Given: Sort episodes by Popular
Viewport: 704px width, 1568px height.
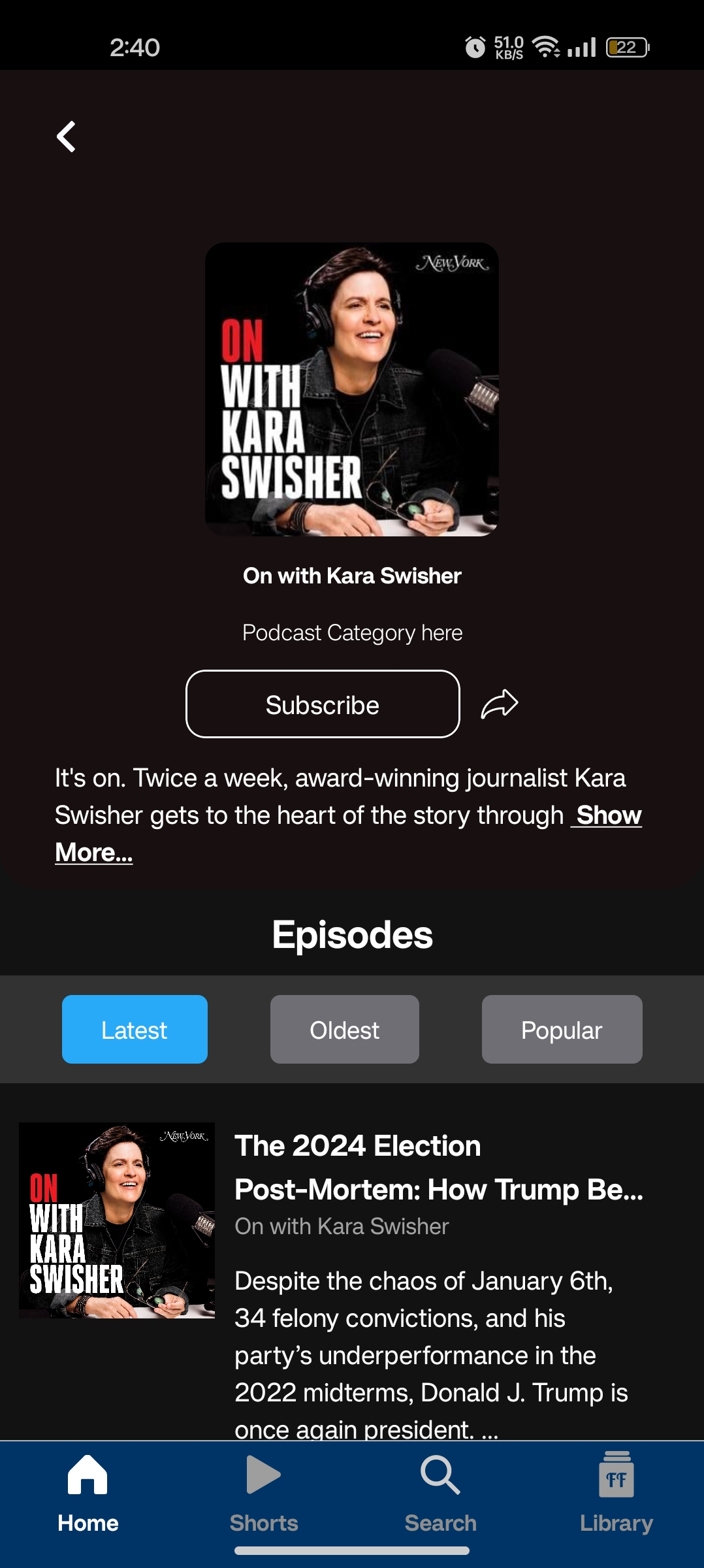Looking at the screenshot, I should pos(562,1030).
